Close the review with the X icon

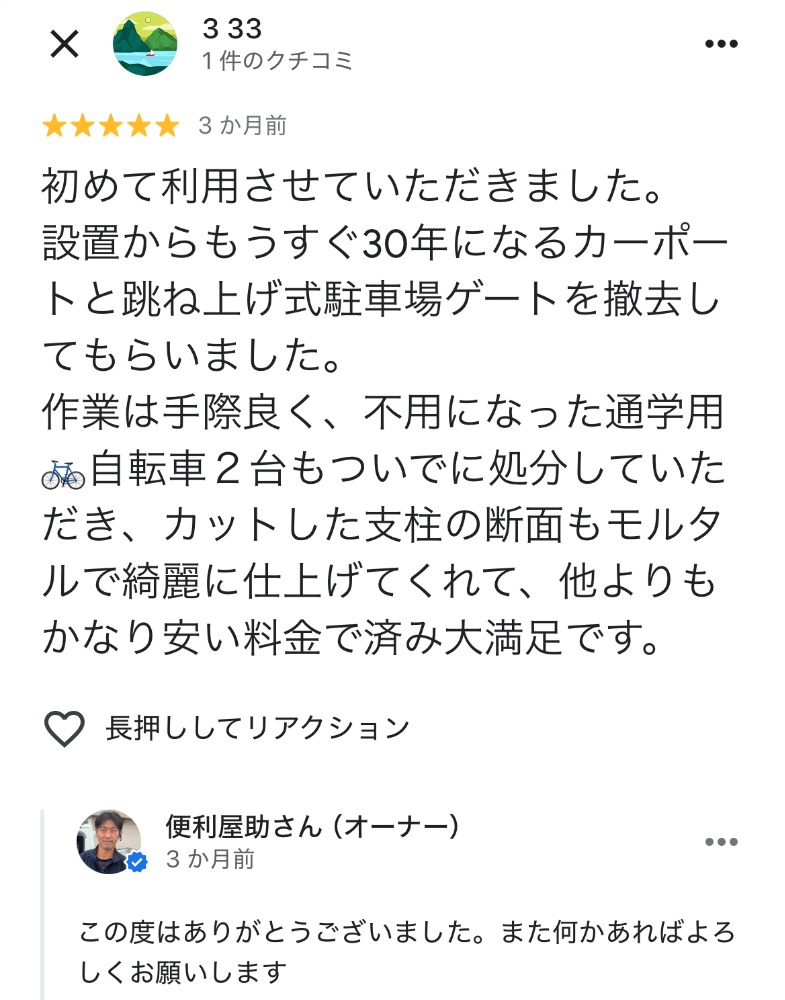(x=64, y=44)
